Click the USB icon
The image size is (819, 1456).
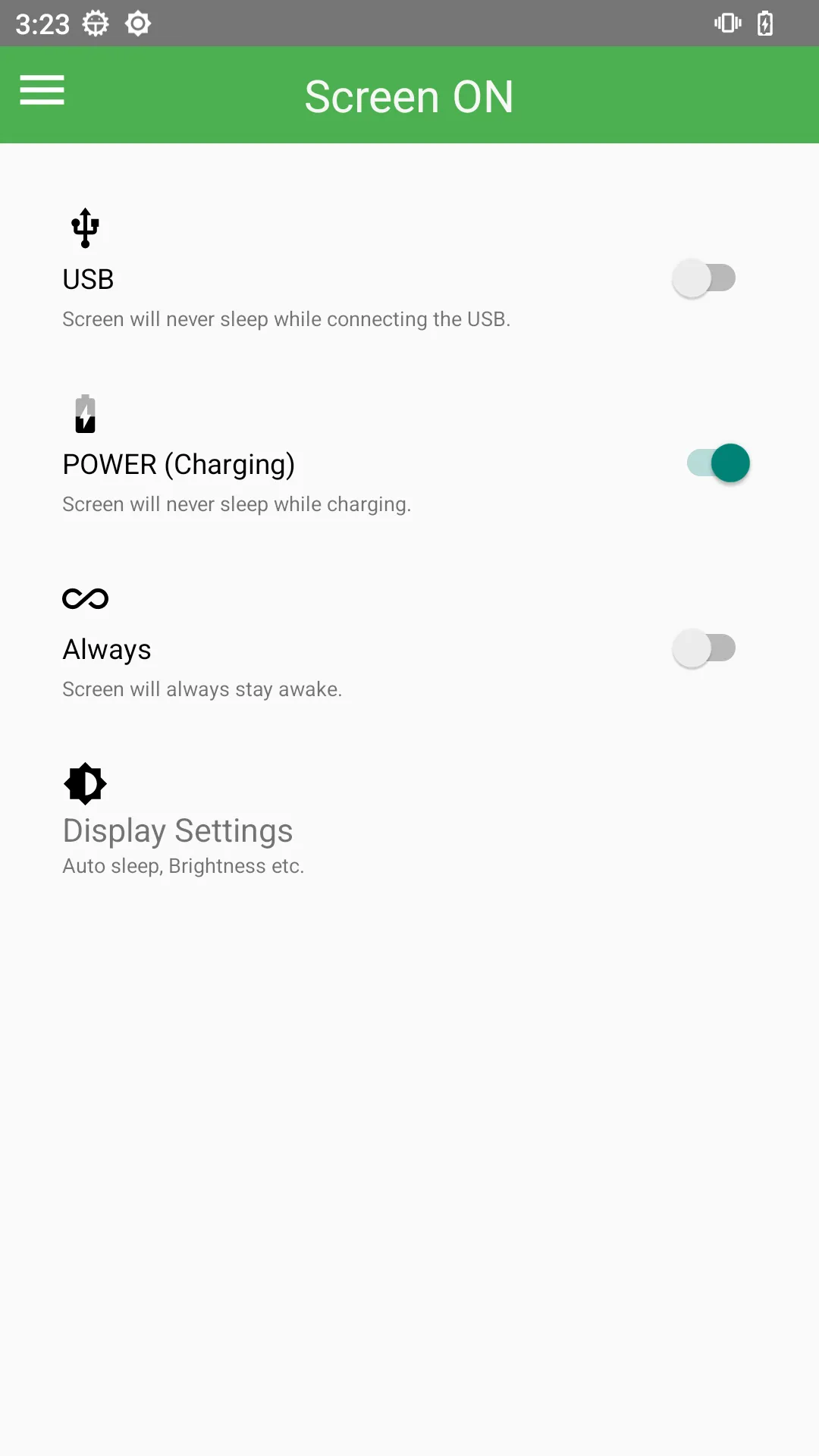coord(85,227)
